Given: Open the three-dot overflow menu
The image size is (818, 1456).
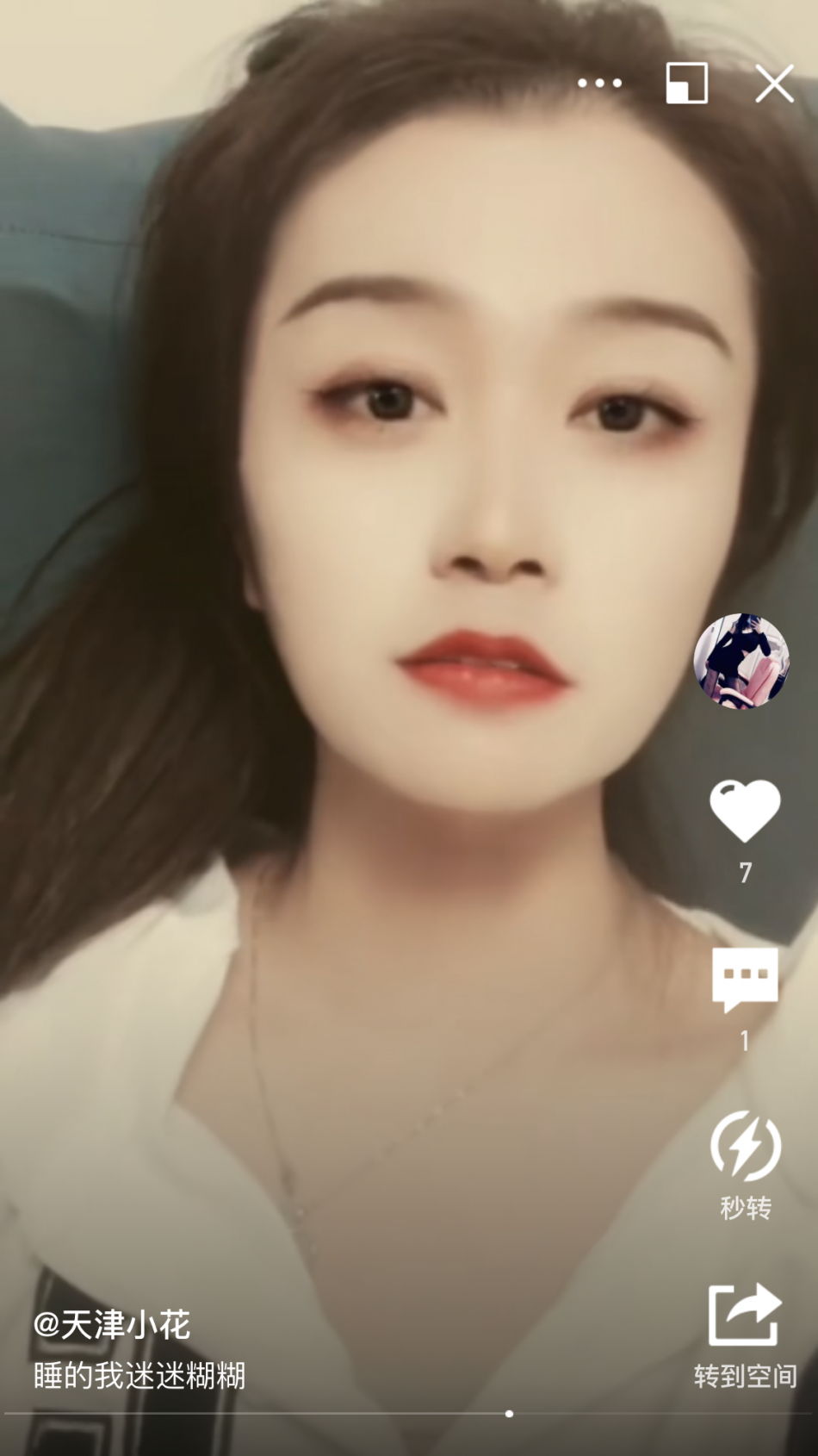Looking at the screenshot, I should (x=599, y=84).
